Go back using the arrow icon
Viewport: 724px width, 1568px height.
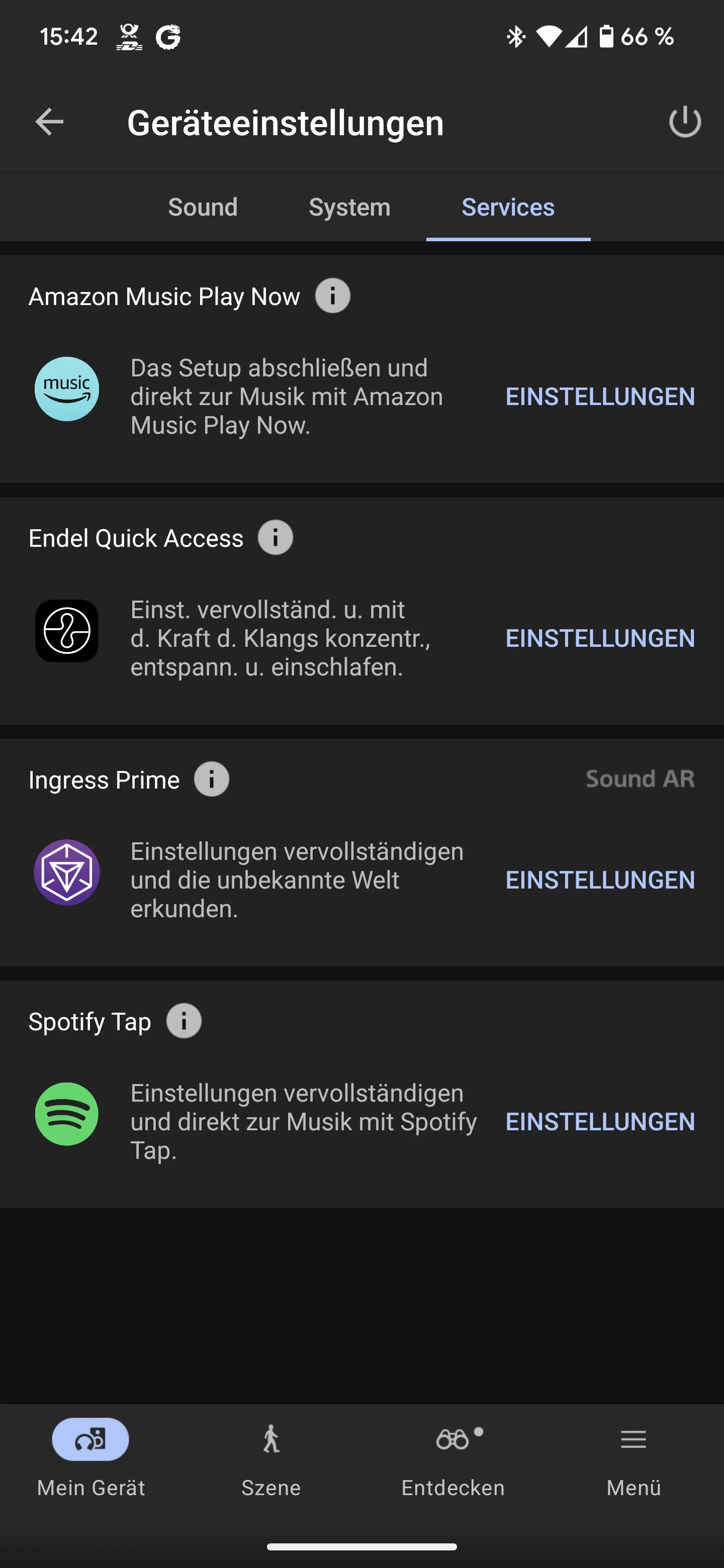point(49,122)
